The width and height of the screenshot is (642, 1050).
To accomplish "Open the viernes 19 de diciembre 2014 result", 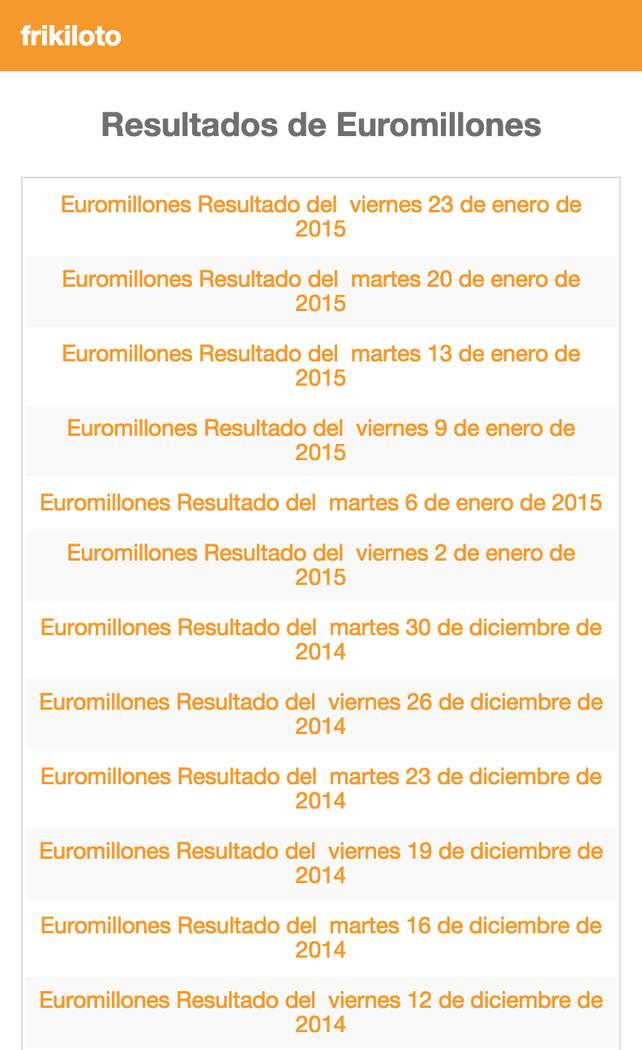I will (x=321, y=863).
